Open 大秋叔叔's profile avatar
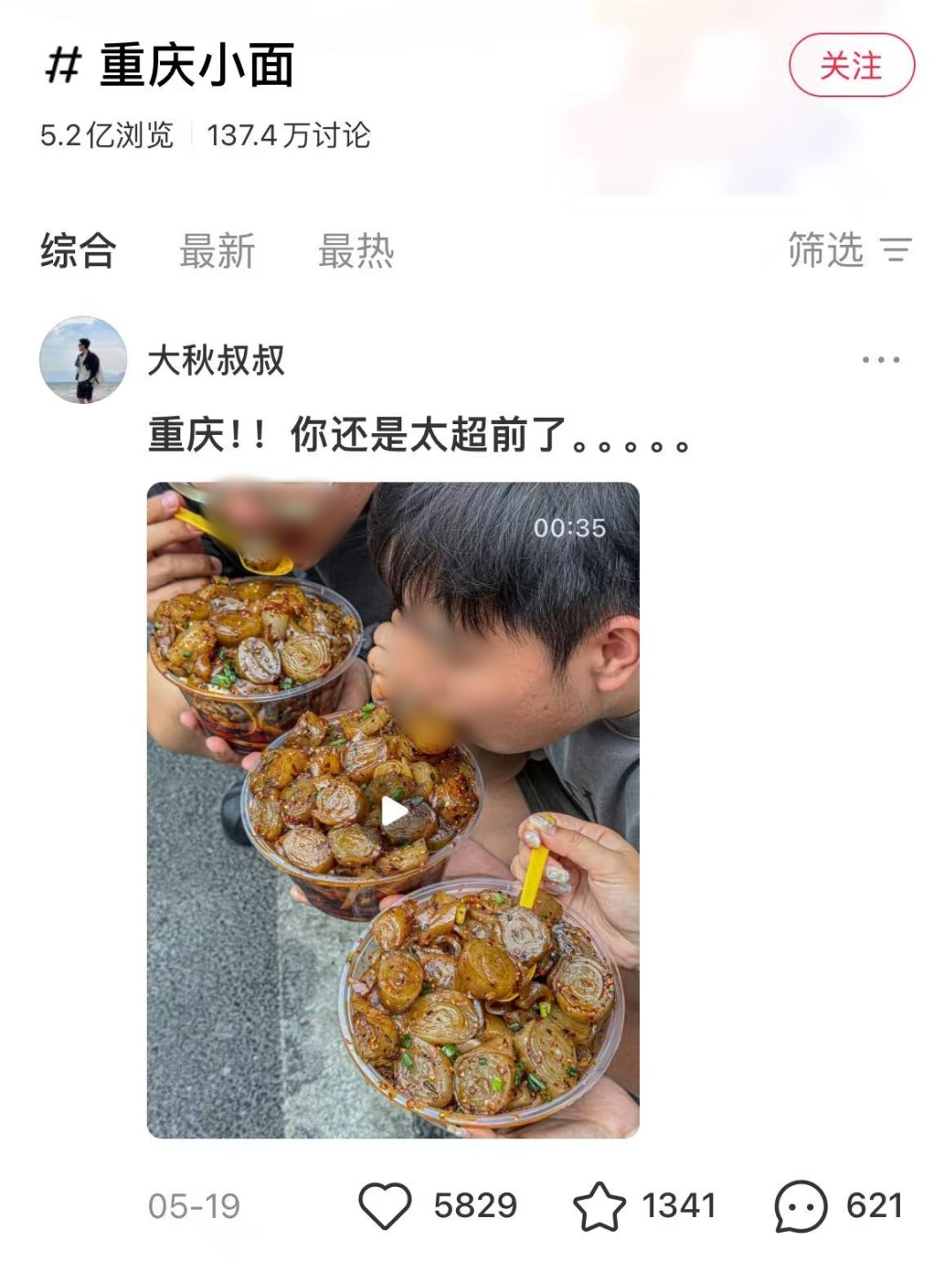 83,360
